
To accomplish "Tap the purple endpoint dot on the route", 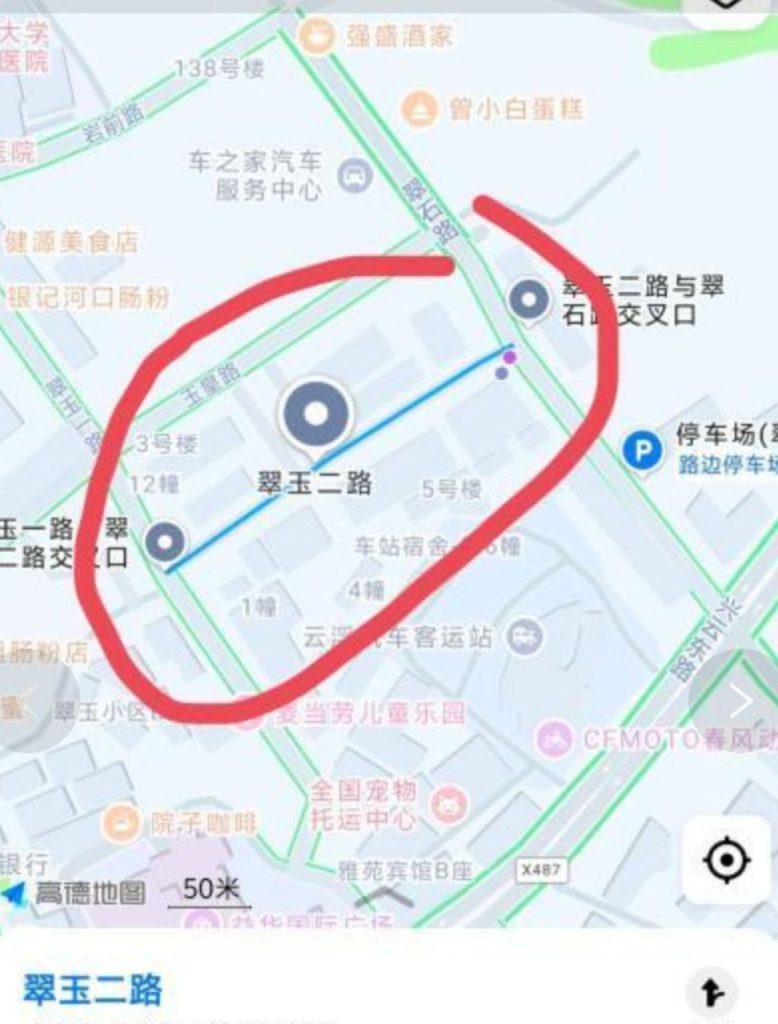I will tap(510, 359).
